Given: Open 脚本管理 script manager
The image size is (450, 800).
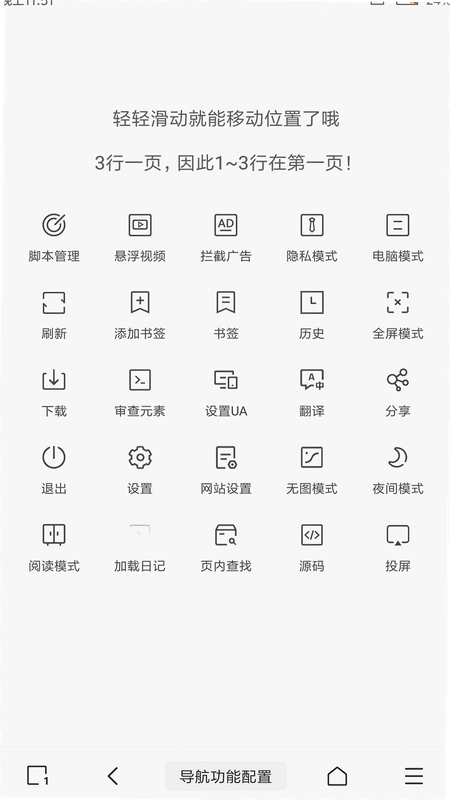Looking at the screenshot, I should (x=54, y=238).
